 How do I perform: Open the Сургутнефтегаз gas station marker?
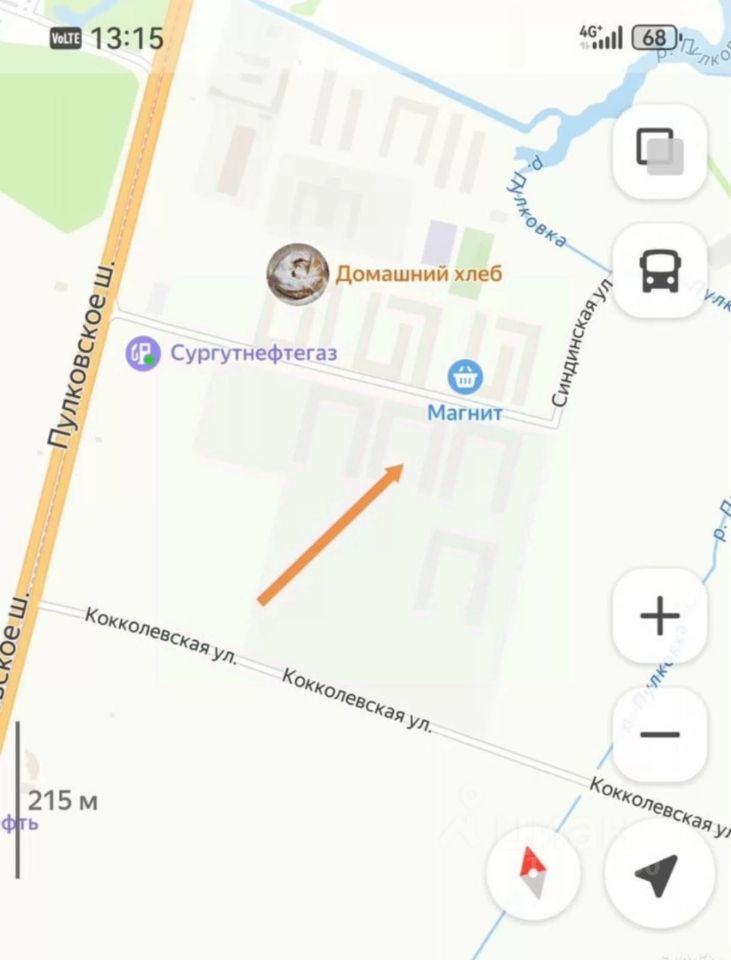[x=144, y=353]
